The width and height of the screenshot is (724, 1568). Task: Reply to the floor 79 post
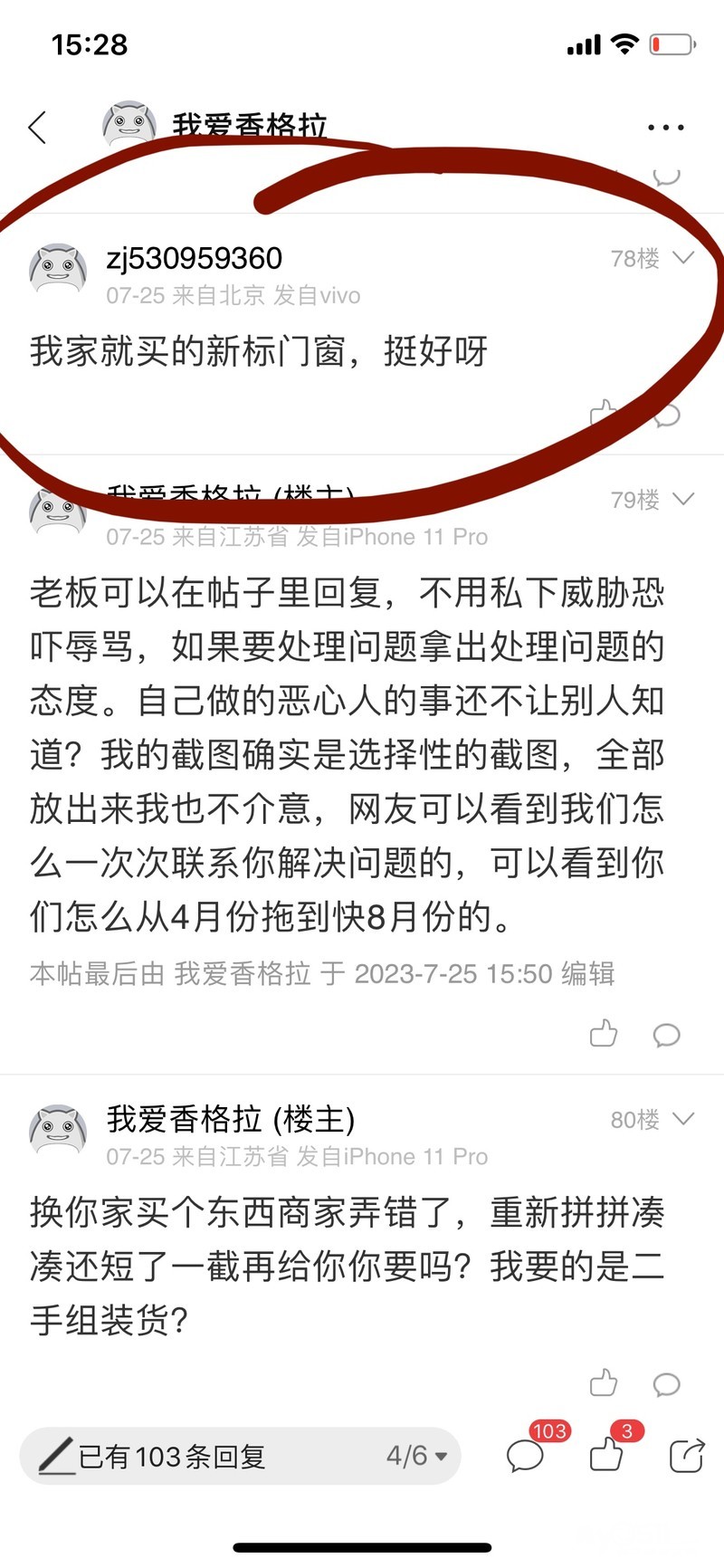pyautogui.click(x=666, y=1034)
